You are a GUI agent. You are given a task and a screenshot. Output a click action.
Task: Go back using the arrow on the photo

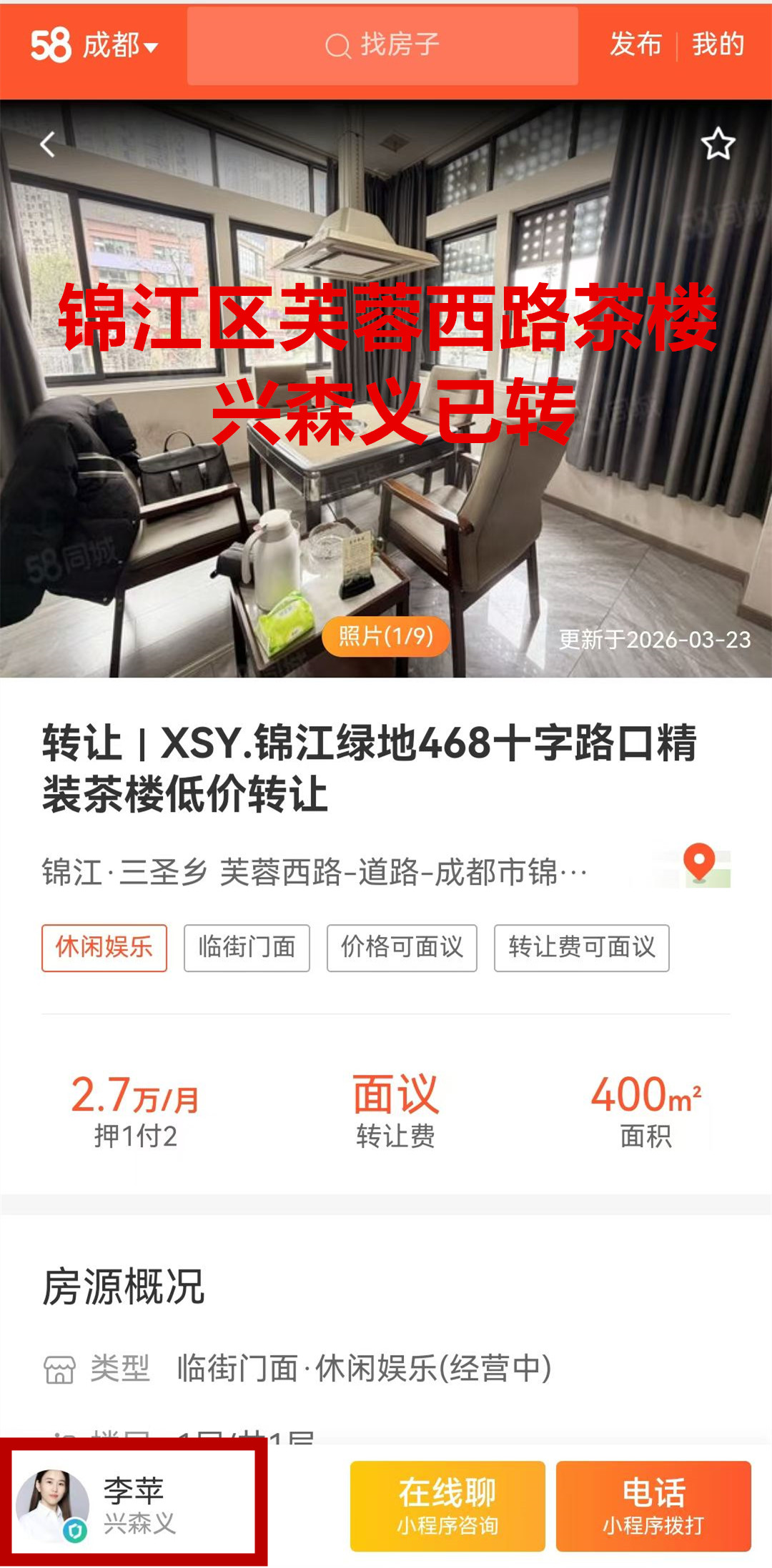click(47, 144)
